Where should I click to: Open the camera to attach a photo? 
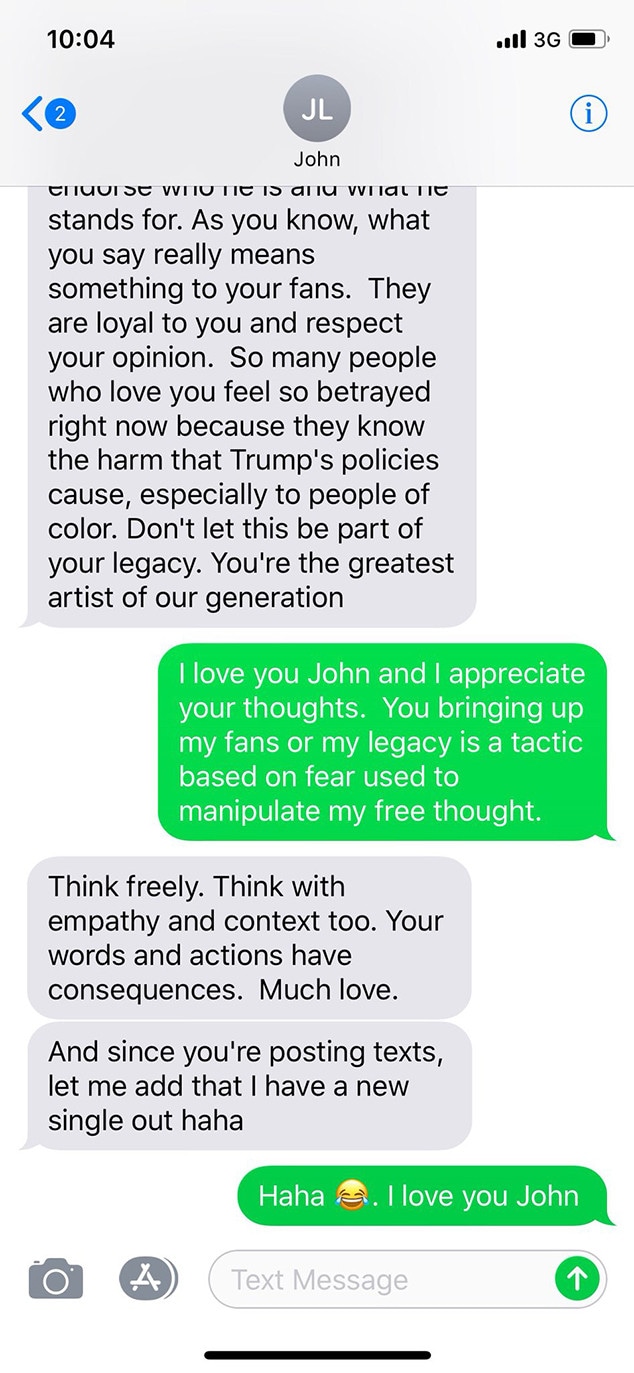55,1279
